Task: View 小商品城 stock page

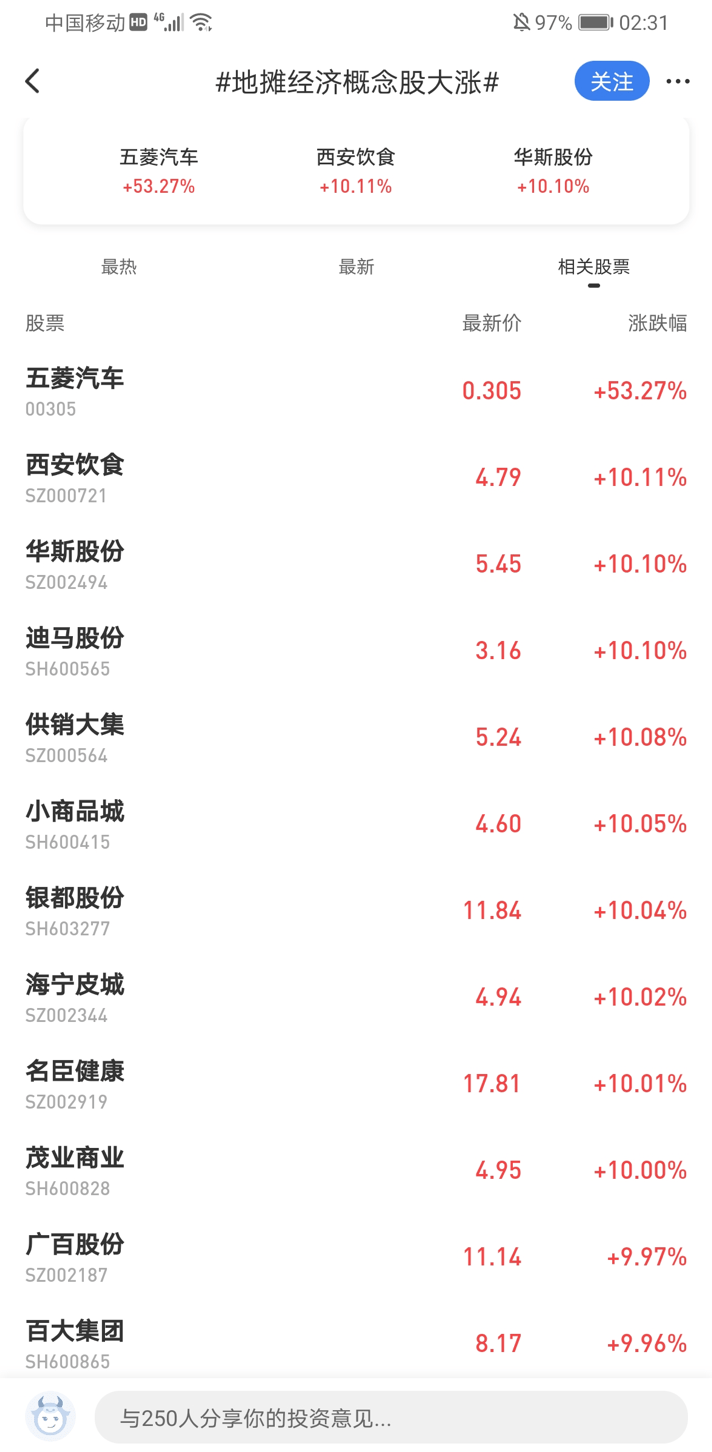Action: pos(356,824)
